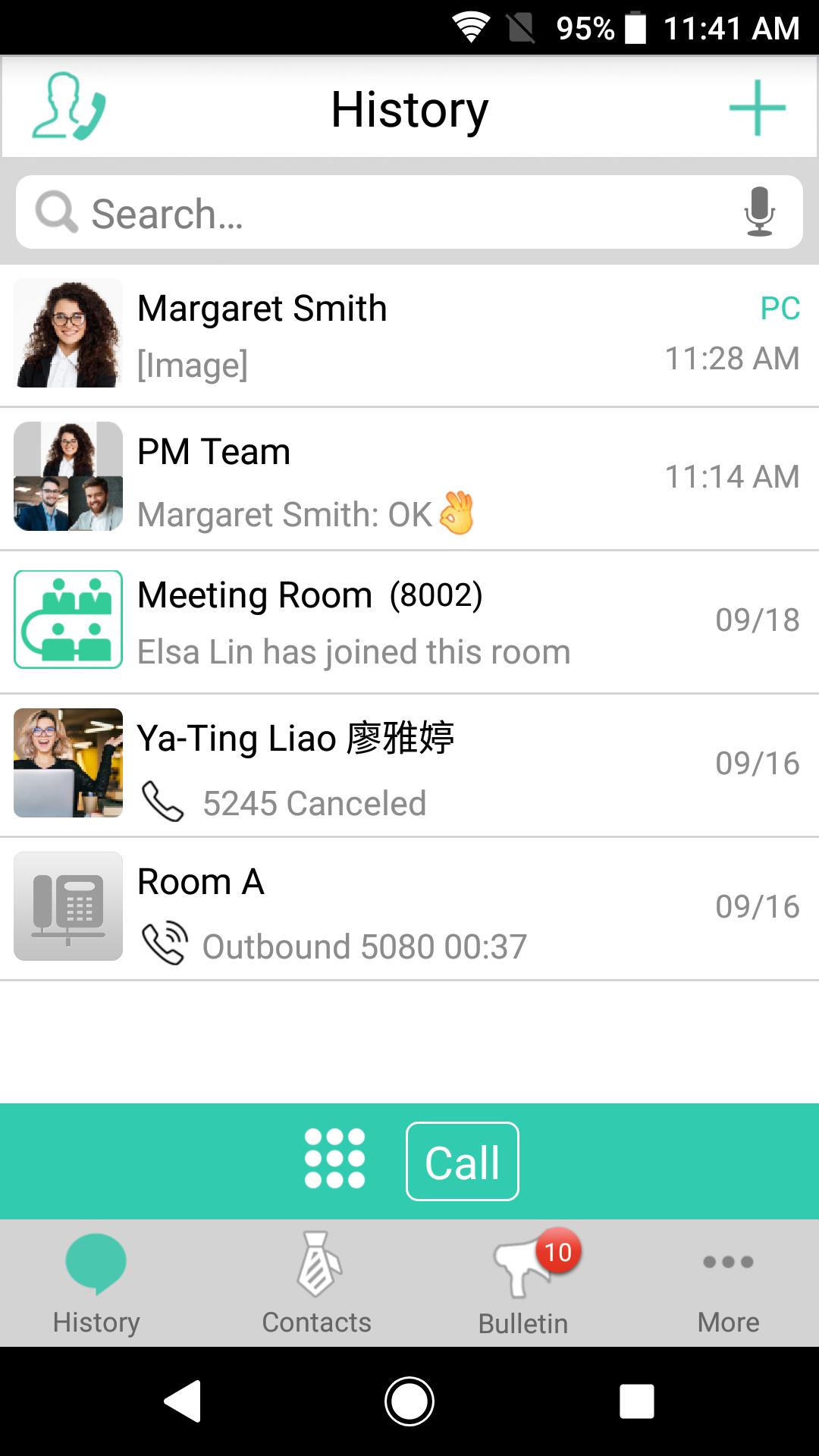Focus the Search field
This screenshot has width=819, height=1456.
(x=379, y=213)
